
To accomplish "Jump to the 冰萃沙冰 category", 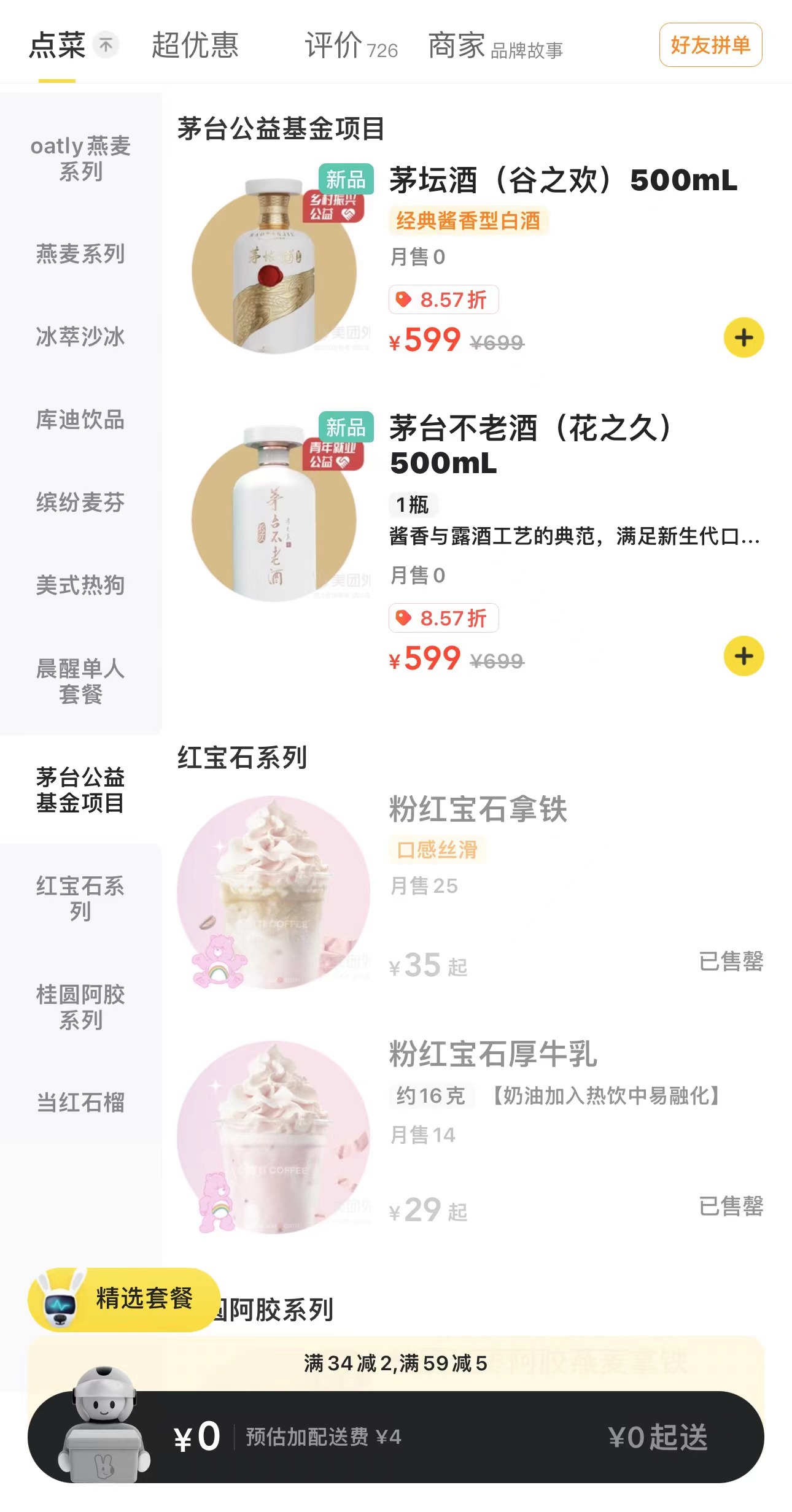I will (80, 336).
